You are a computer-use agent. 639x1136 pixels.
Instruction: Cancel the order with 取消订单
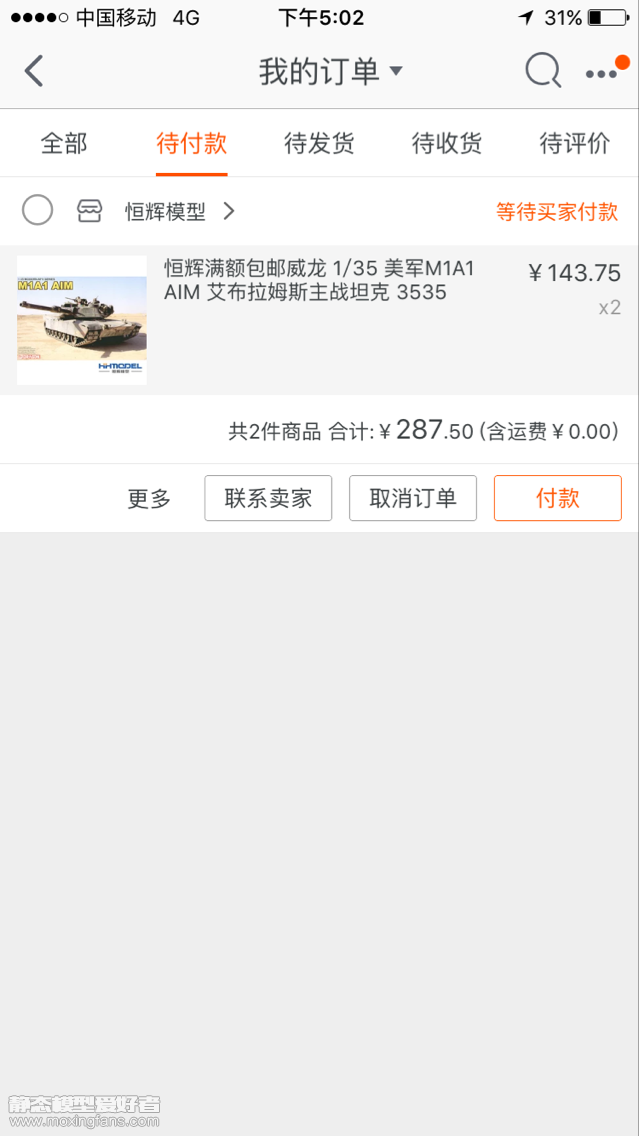pos(413,498)
